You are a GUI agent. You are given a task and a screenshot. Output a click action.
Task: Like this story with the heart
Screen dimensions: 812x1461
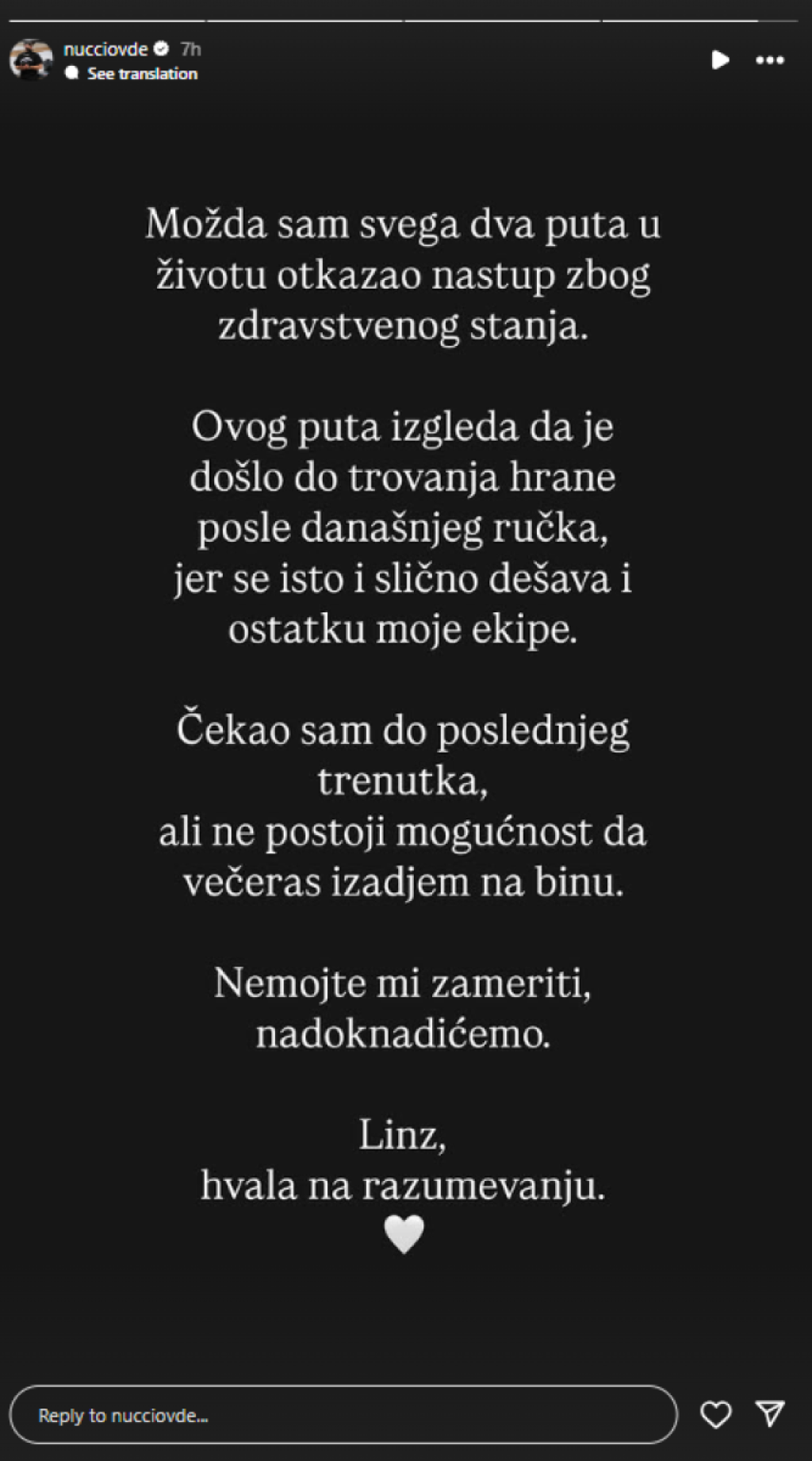[x=715, y=1414]
